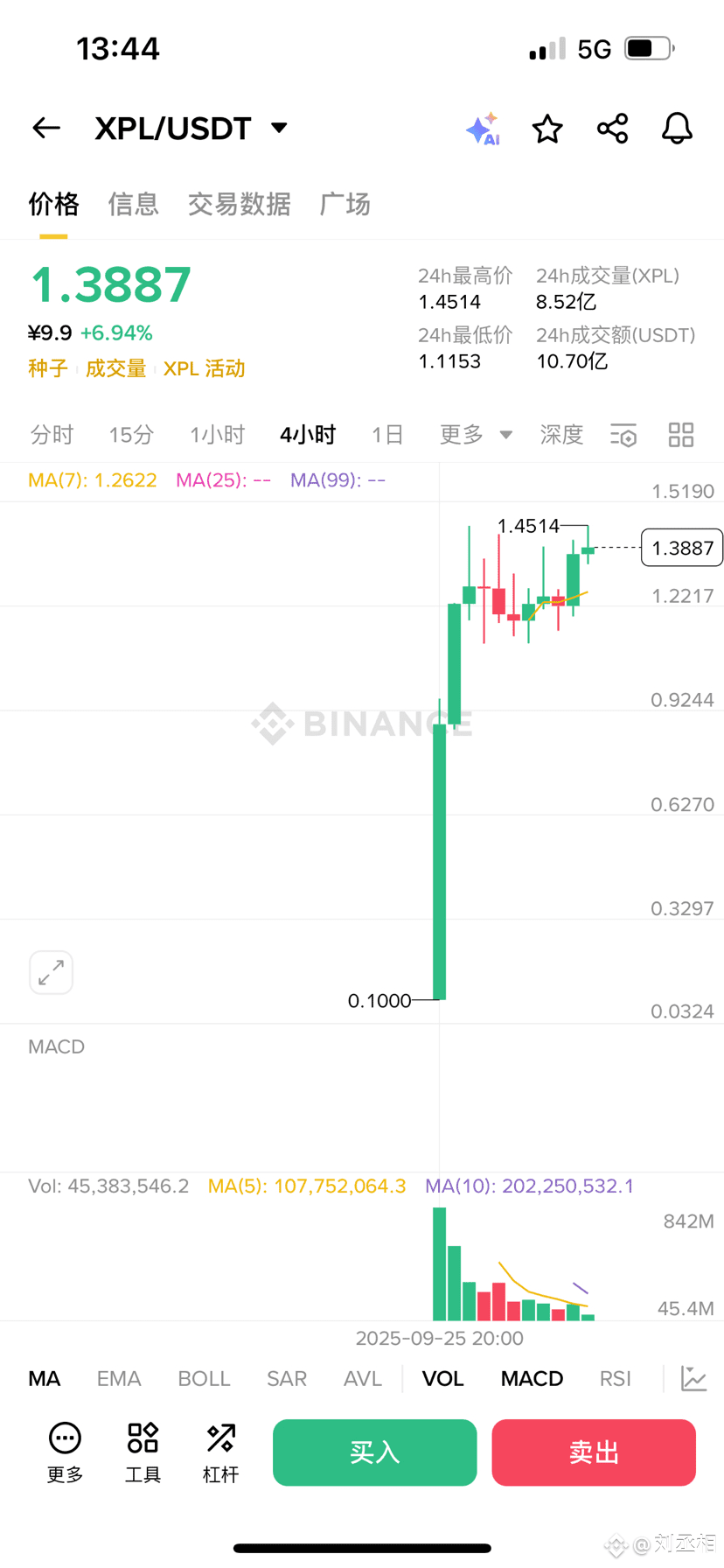
Task: Switch to the 深度 depth view
Action: pyautogui.click(x=561, y=435)
